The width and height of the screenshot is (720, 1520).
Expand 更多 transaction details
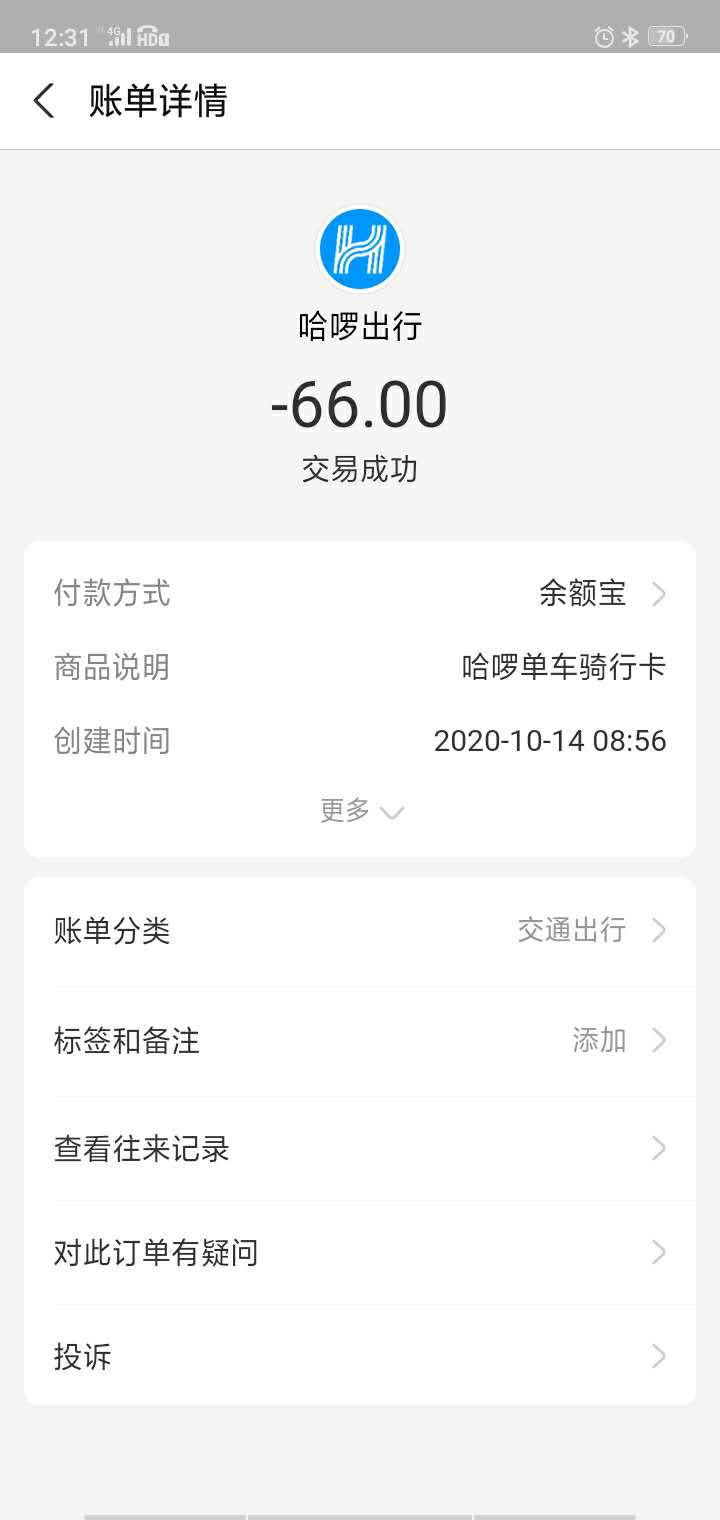360,810
